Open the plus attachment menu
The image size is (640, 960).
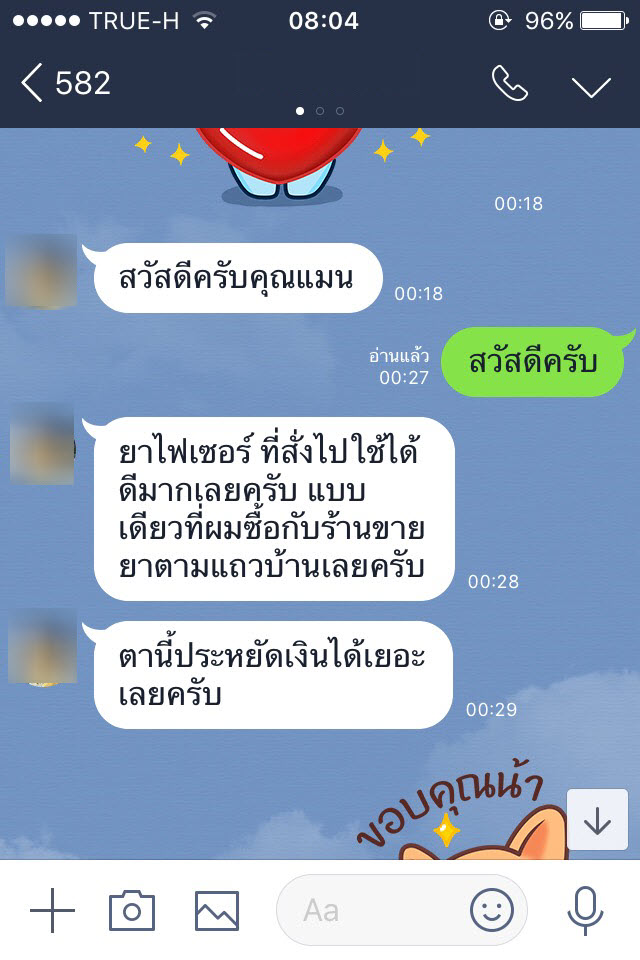coord(52,910)
